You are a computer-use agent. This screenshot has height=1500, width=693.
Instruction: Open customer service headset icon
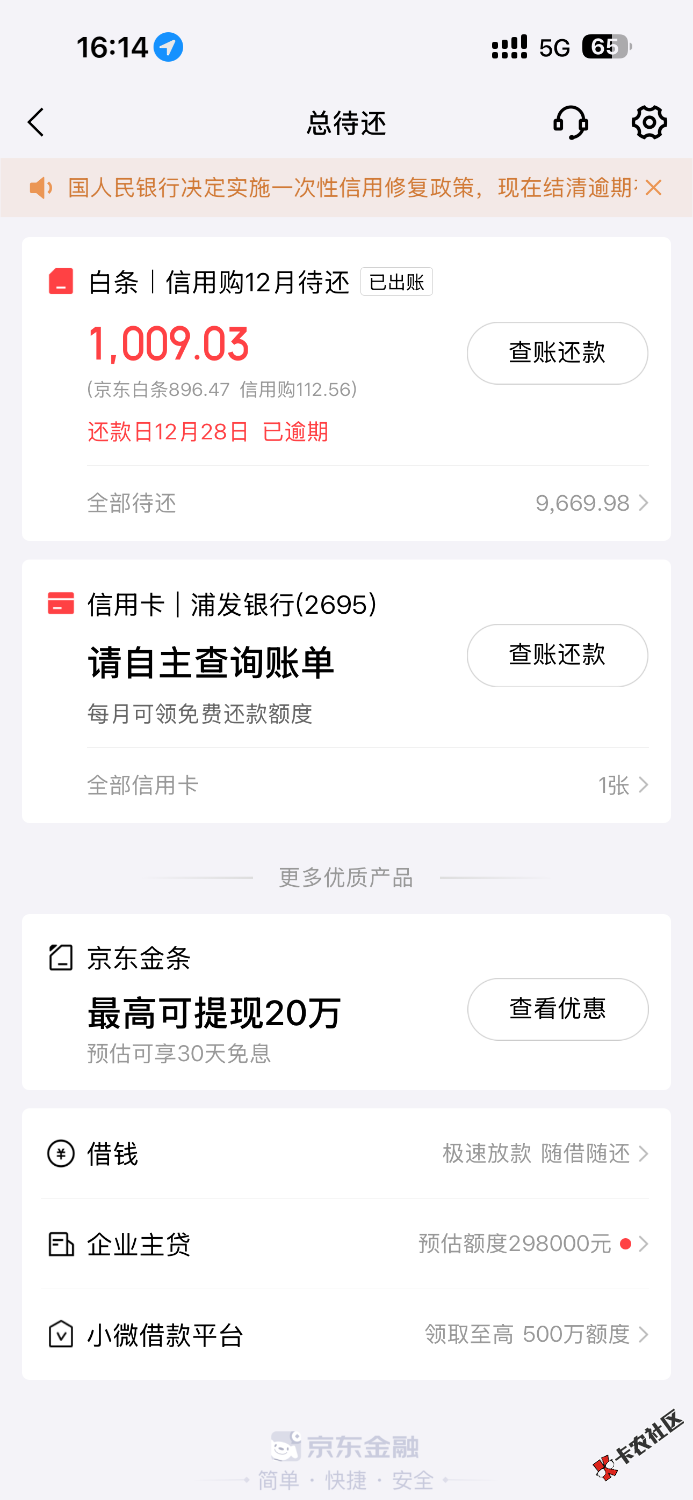coord(570,123)
